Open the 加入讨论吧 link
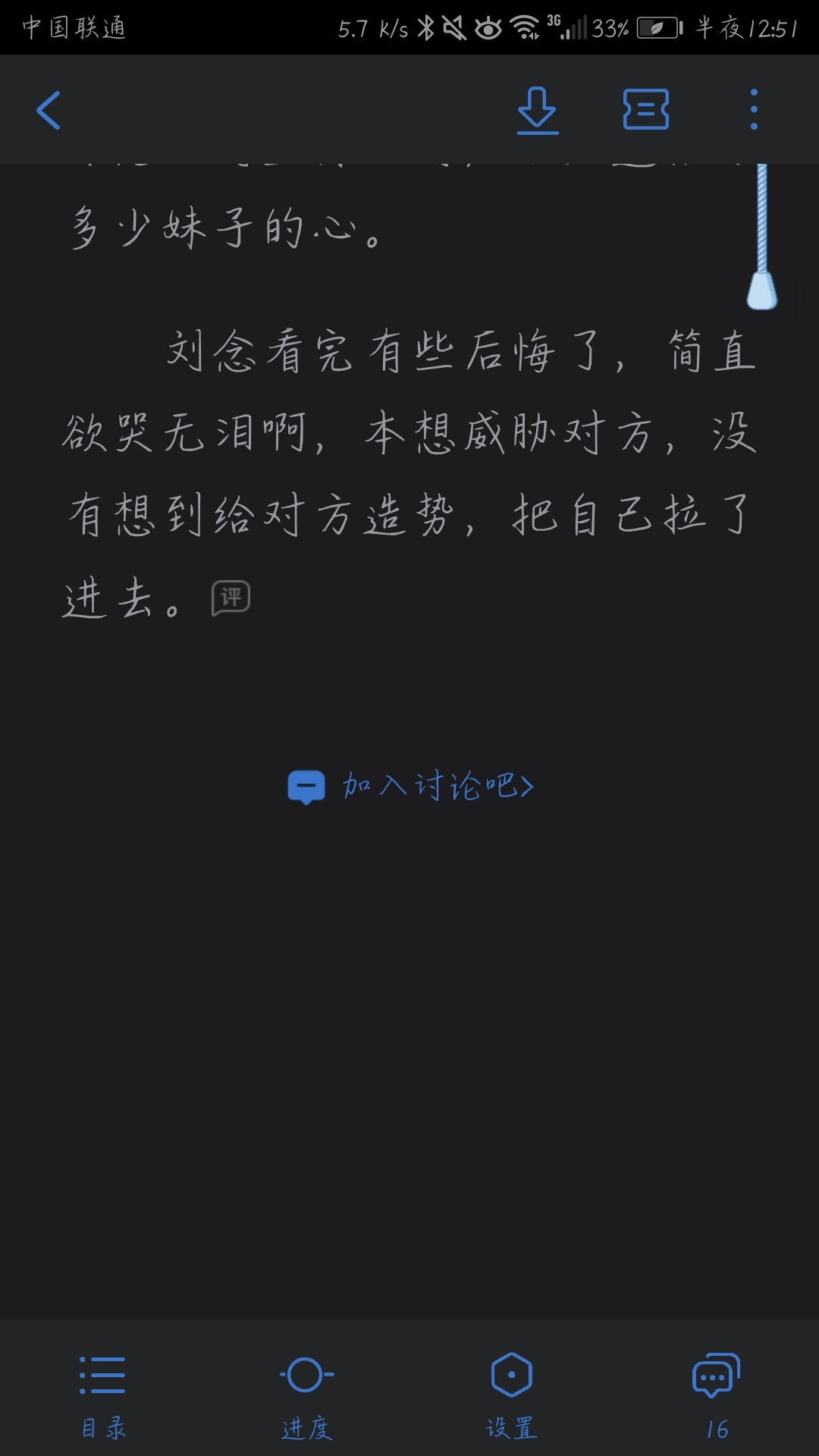Image resolution: width=819 pixels, height=1456 pixels. point(412,786)
